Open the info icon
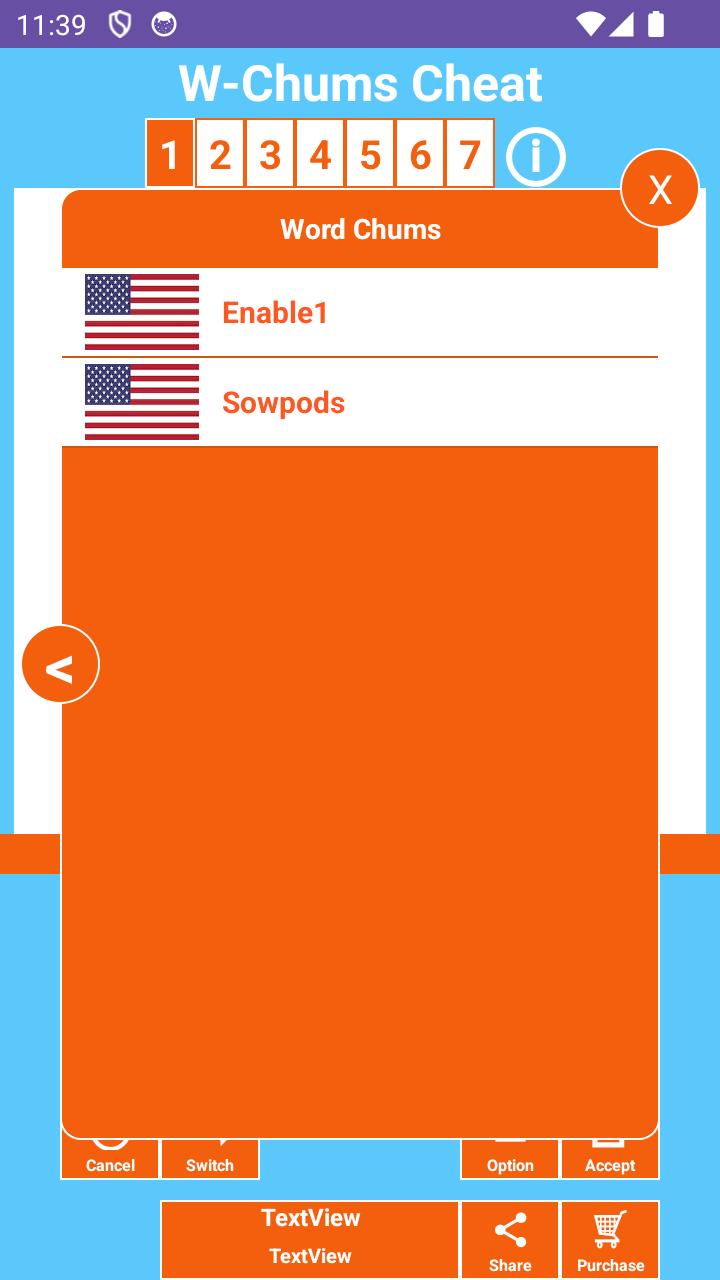The height and width of the screenshot is (1280, 720). (536, 156)
